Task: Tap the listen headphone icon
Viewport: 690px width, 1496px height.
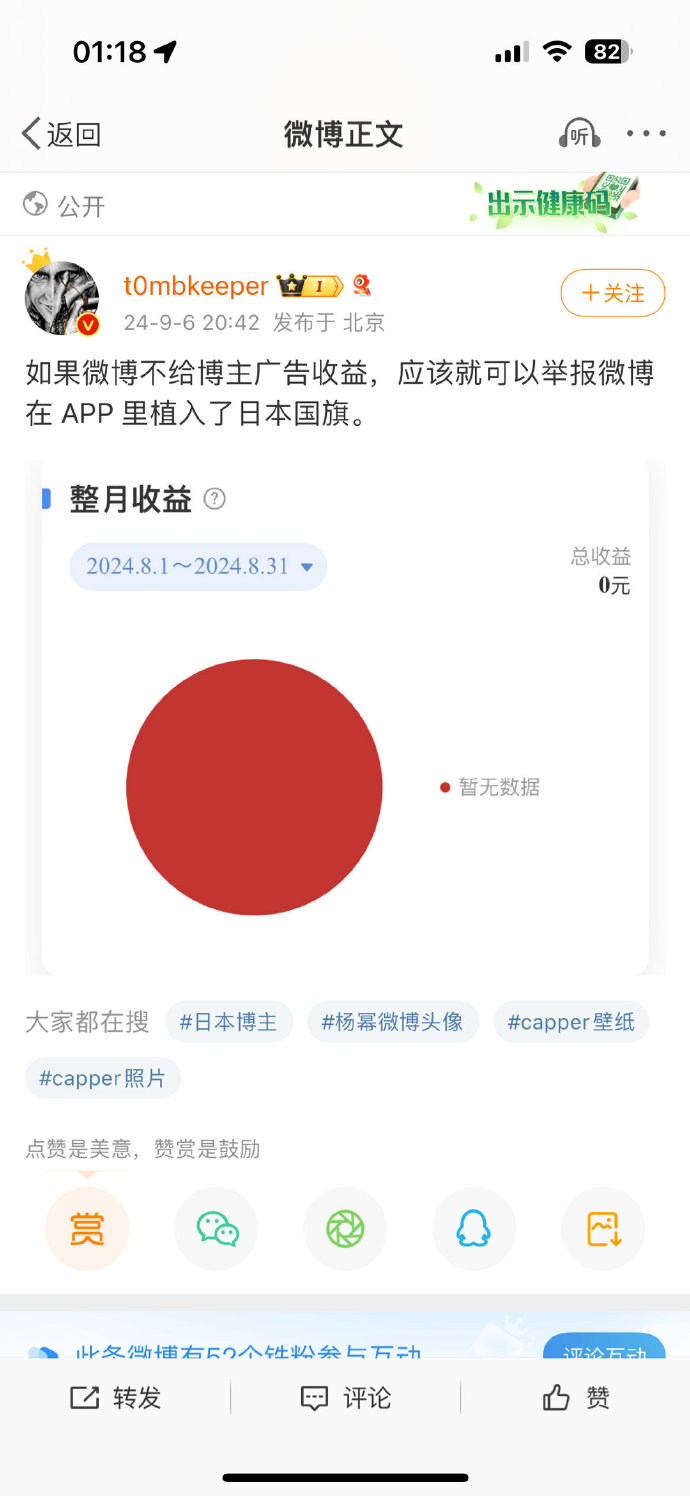Action: [579, 134]
